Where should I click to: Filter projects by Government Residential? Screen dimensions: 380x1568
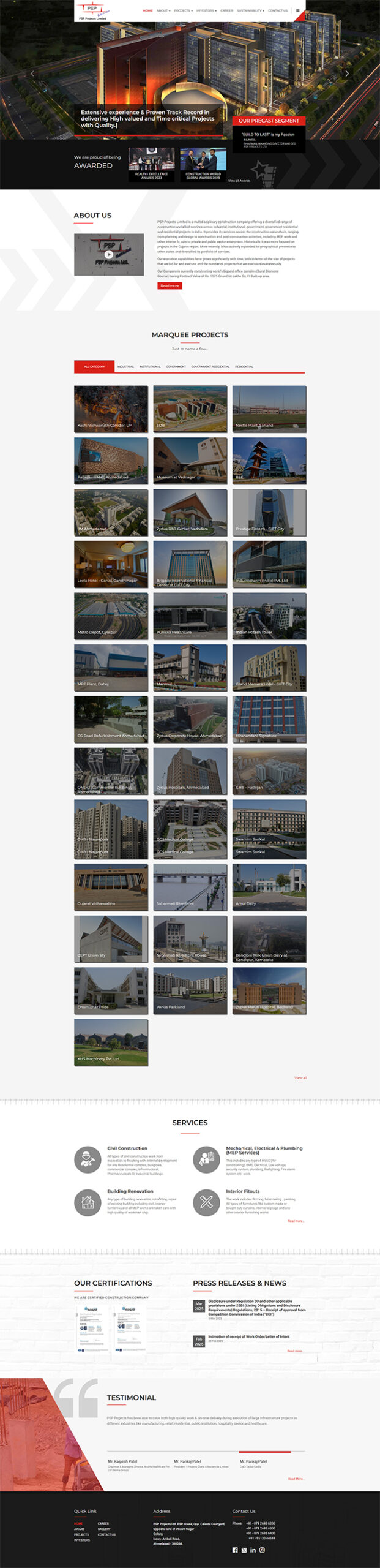click(210, 367)
